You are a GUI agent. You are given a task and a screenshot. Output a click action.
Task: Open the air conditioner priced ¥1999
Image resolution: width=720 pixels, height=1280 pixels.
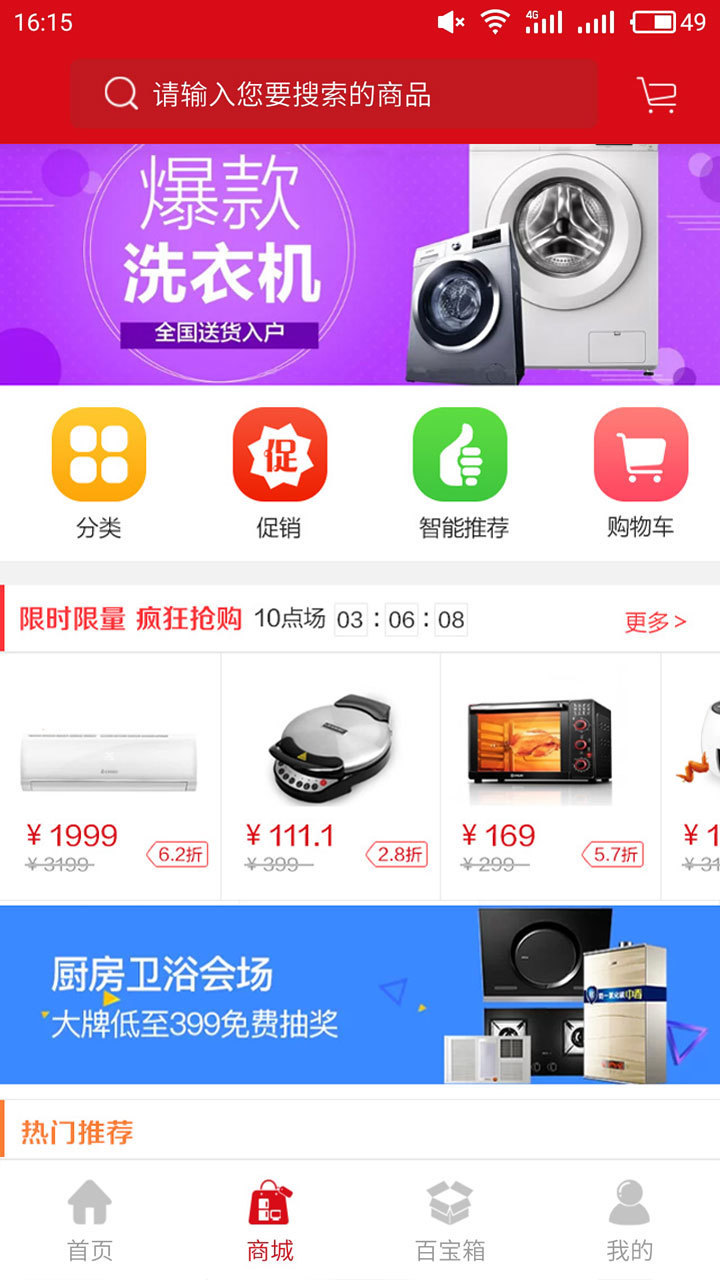tap(110, 775)
